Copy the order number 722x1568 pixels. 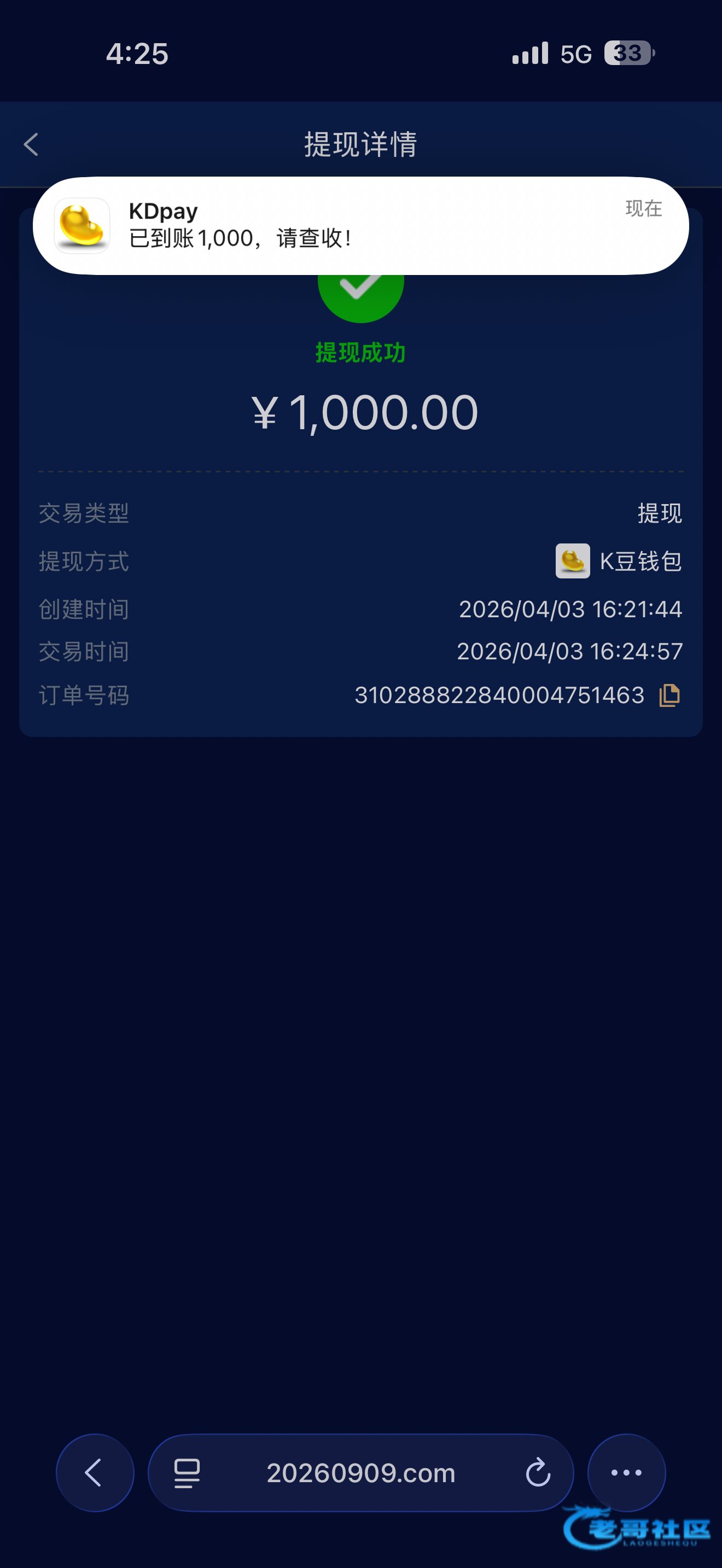click(669, 695)
